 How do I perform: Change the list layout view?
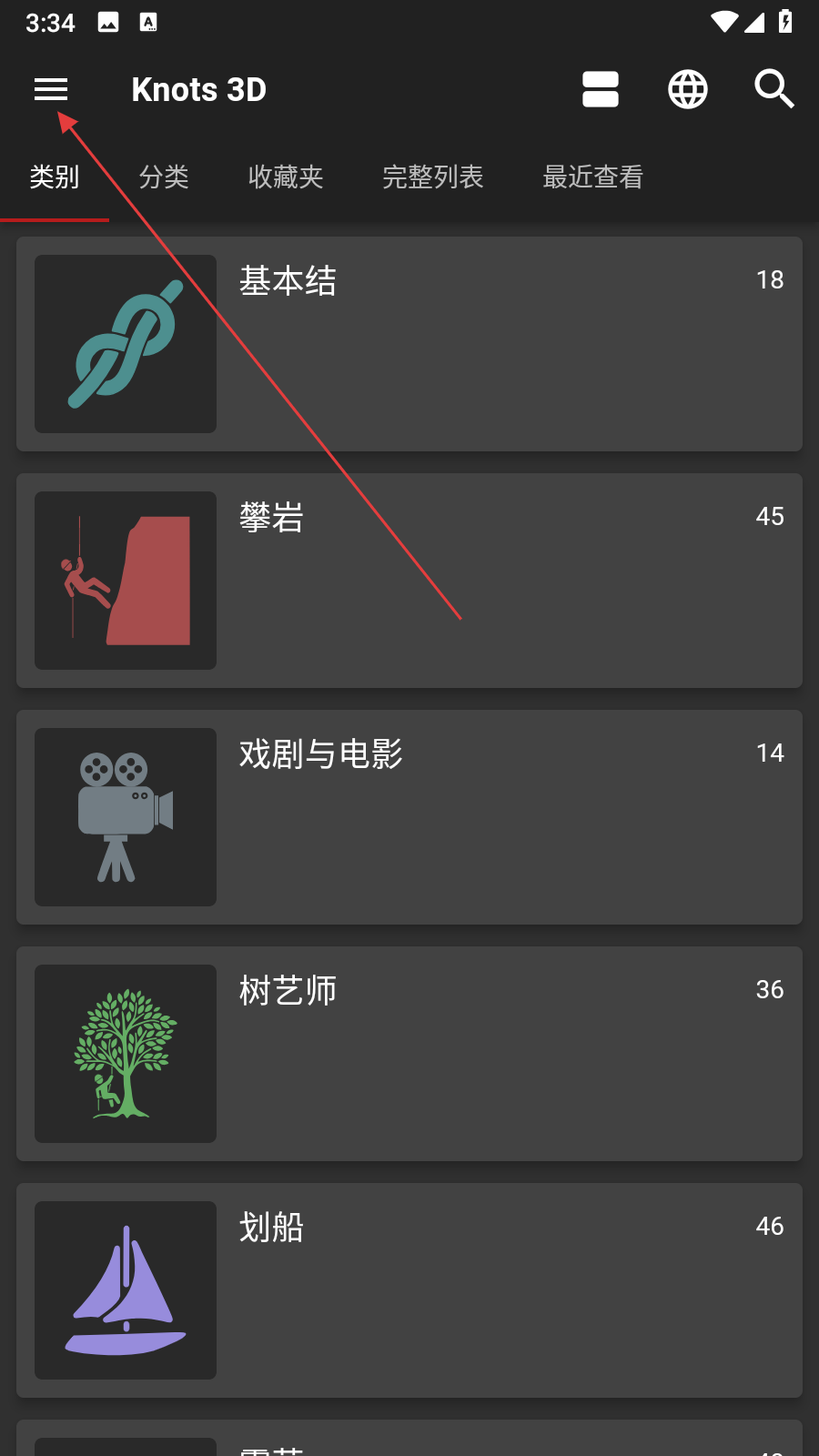click(x=601, y=89)
